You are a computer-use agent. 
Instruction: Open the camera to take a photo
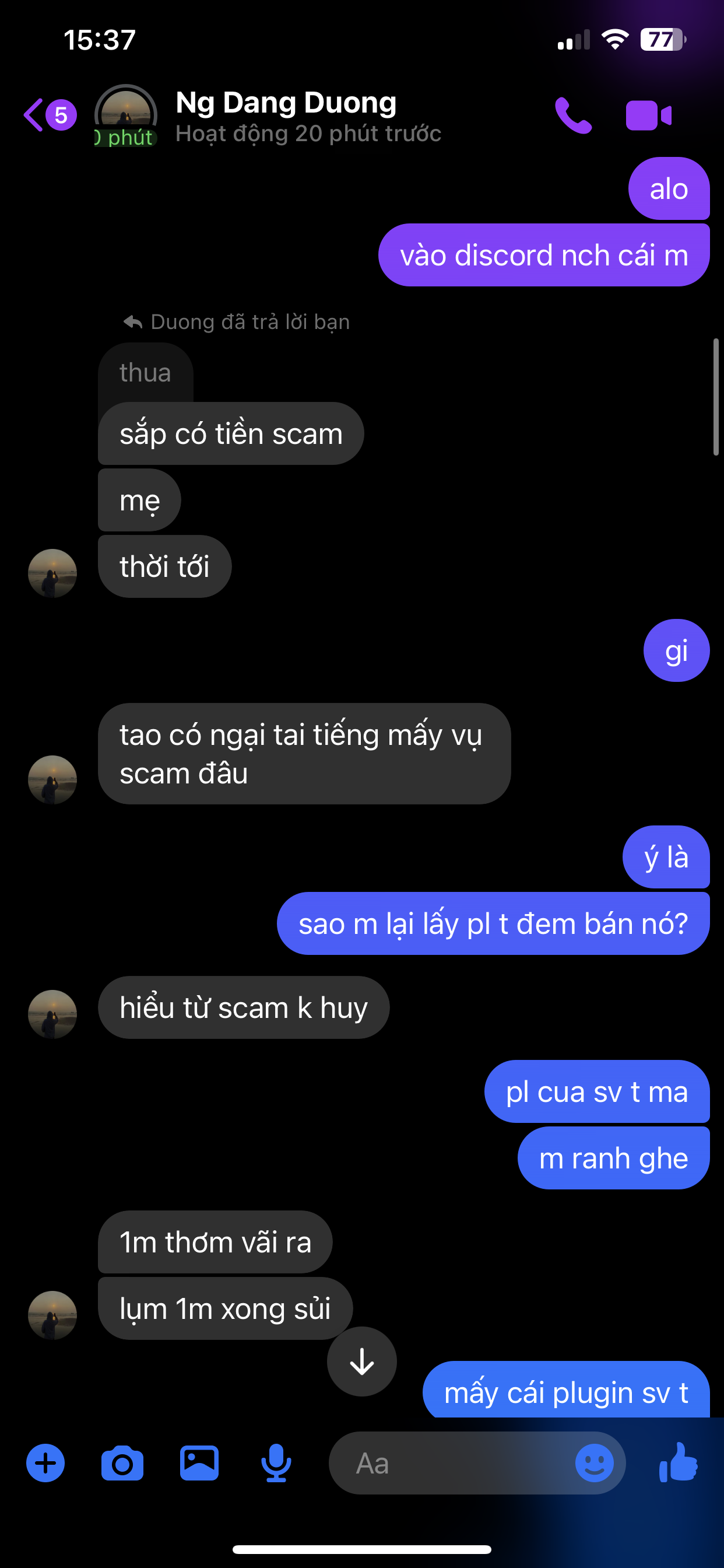pos(122,1462)
